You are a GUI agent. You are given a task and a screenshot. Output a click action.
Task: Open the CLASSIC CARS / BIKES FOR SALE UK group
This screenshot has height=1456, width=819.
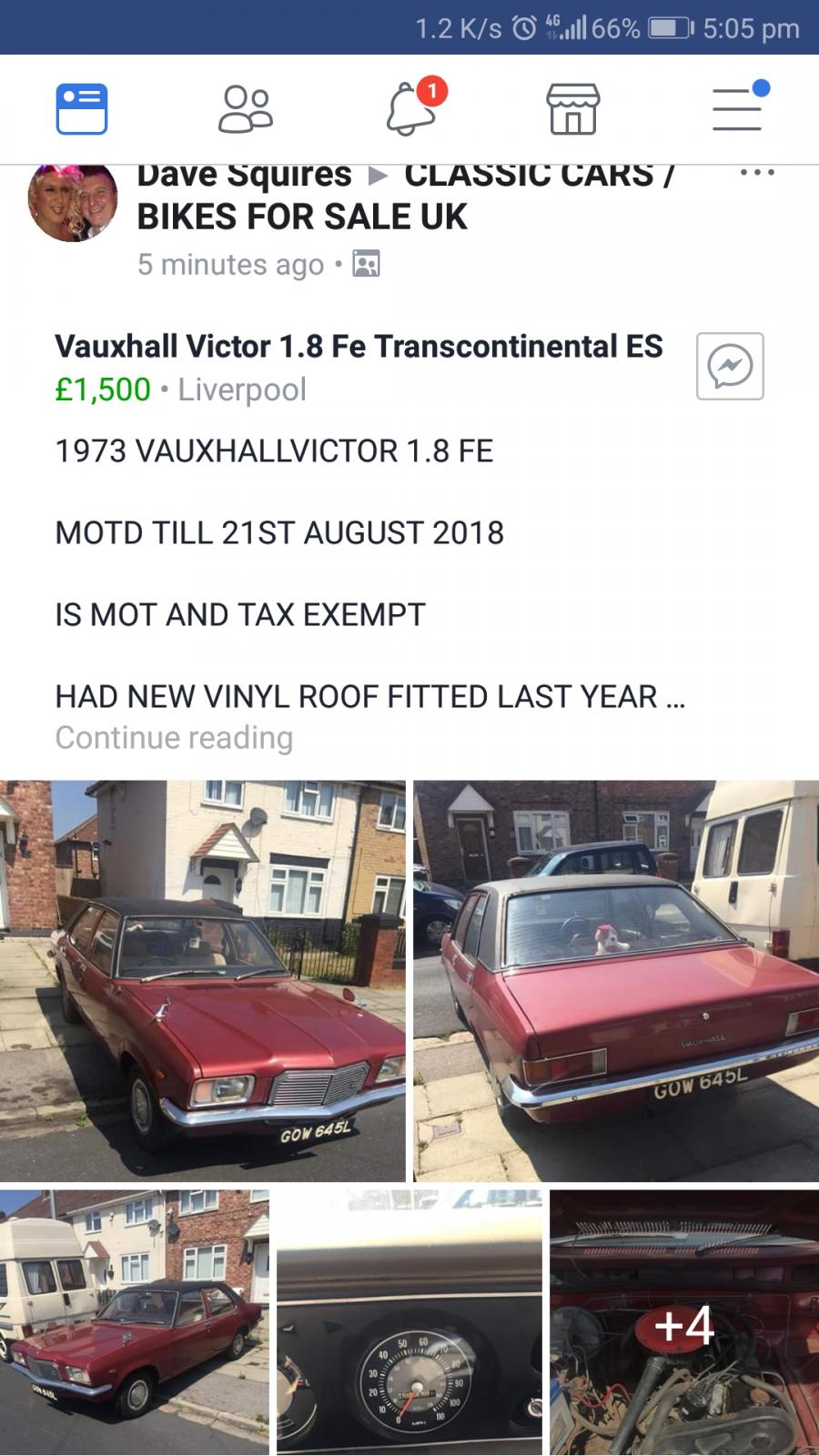coord(405,195)
